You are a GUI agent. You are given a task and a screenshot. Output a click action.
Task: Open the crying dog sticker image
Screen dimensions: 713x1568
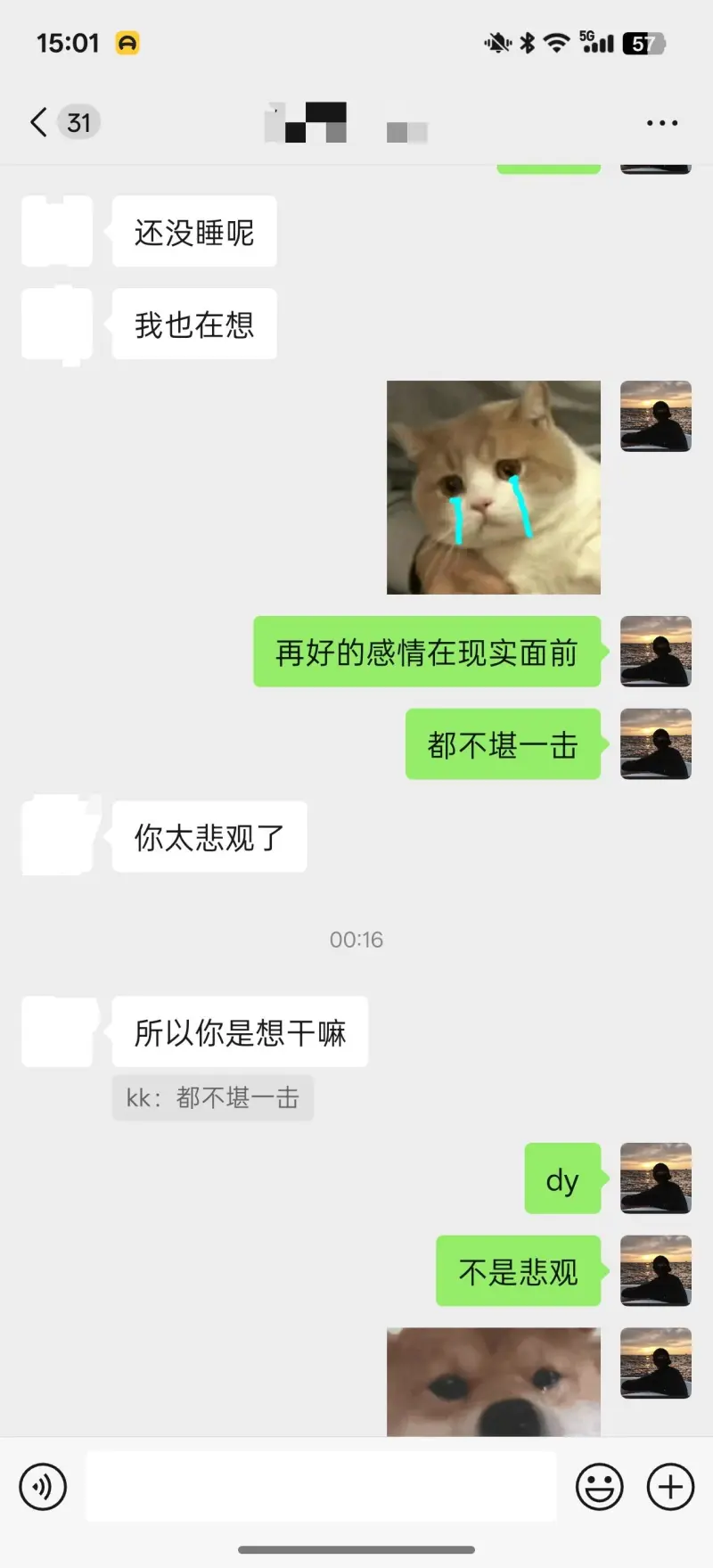[x=493, y=1381]
